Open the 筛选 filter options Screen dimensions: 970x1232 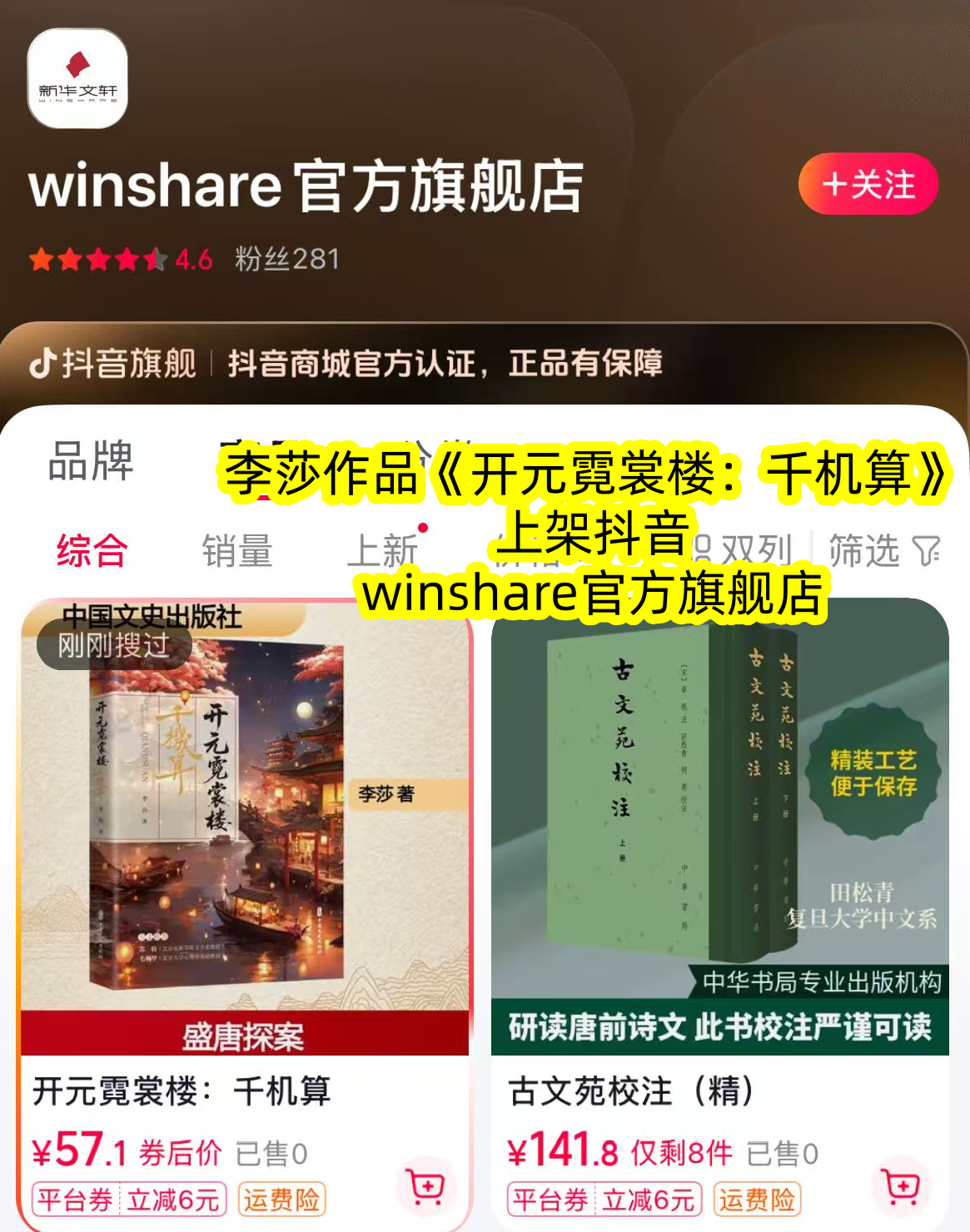883,550
